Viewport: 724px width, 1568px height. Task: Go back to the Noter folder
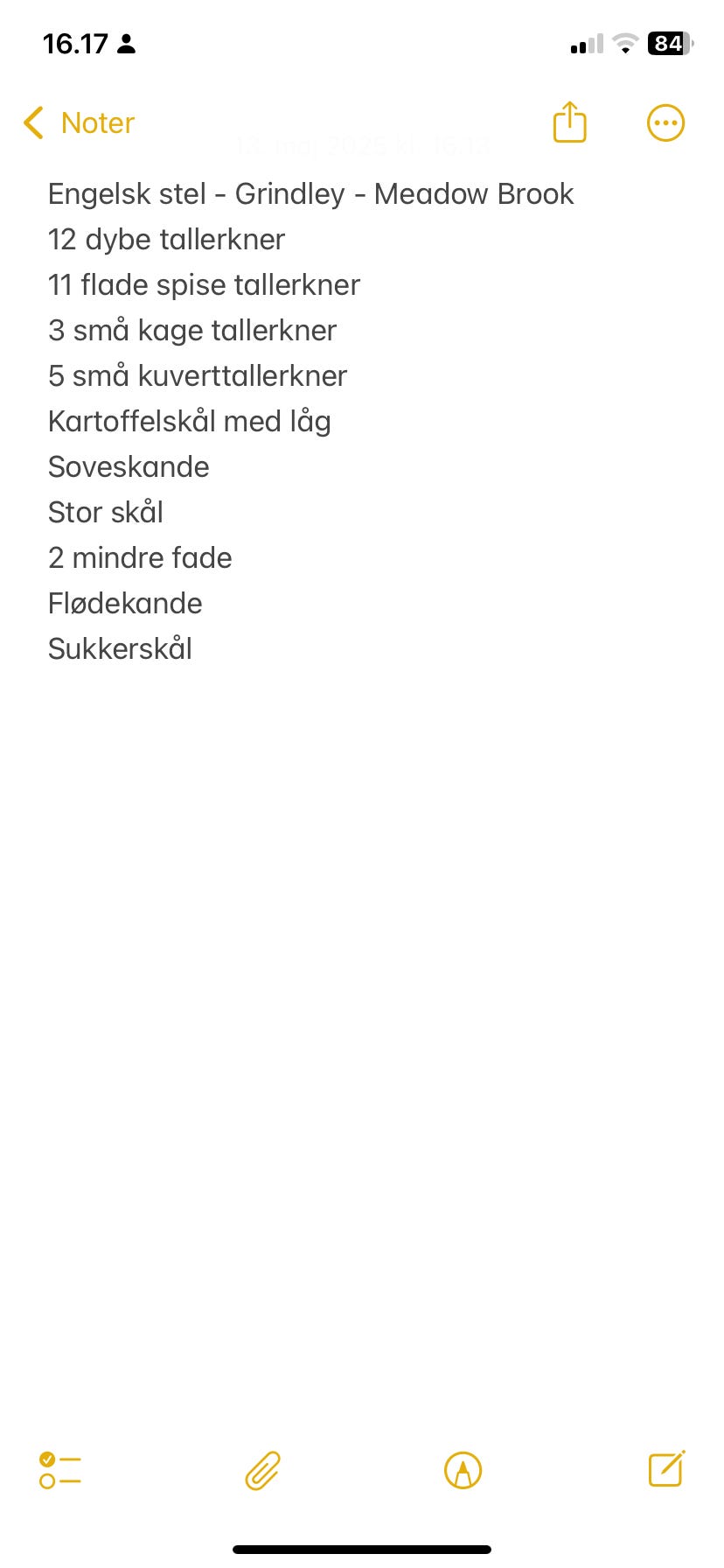pos(96,122)
